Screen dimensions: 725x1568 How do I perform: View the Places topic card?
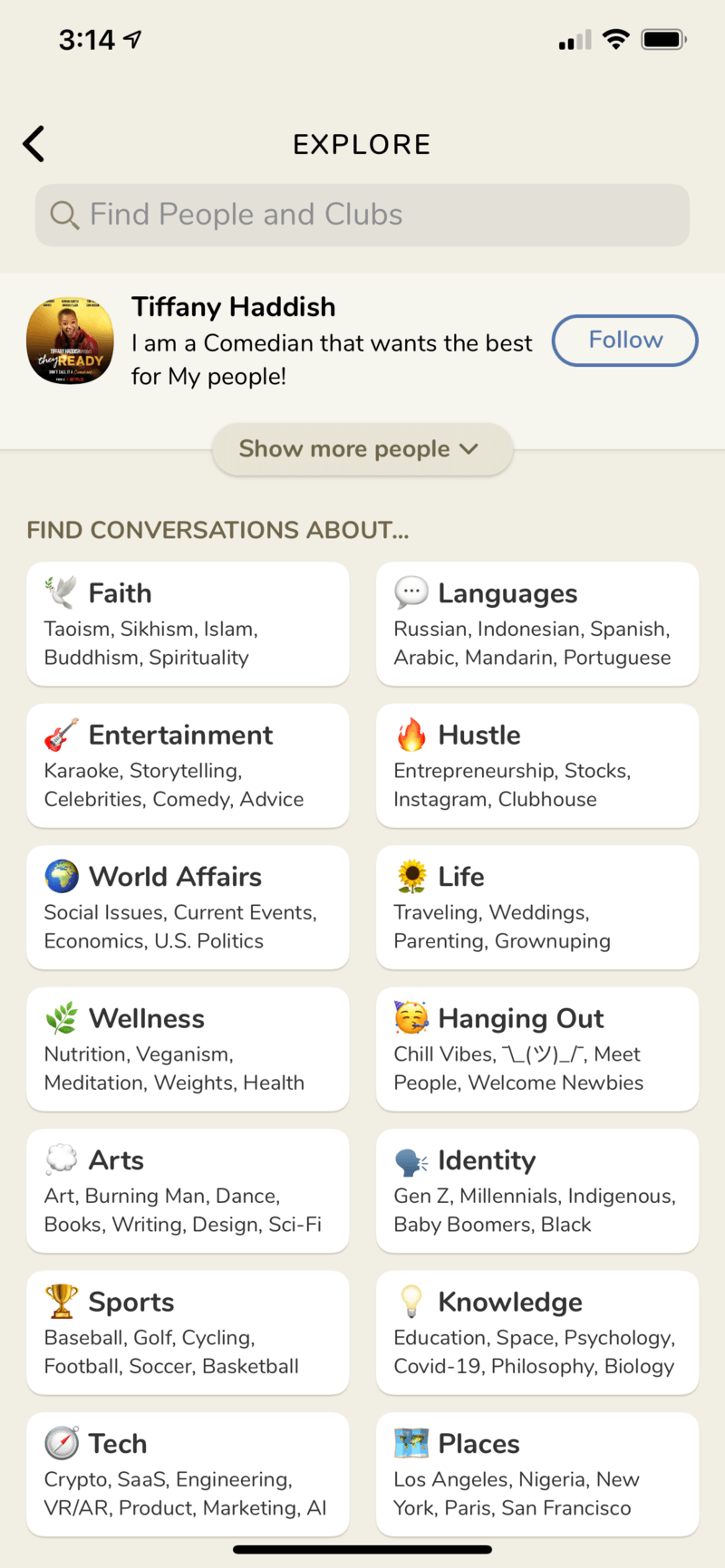click(x=537, y=1474)
